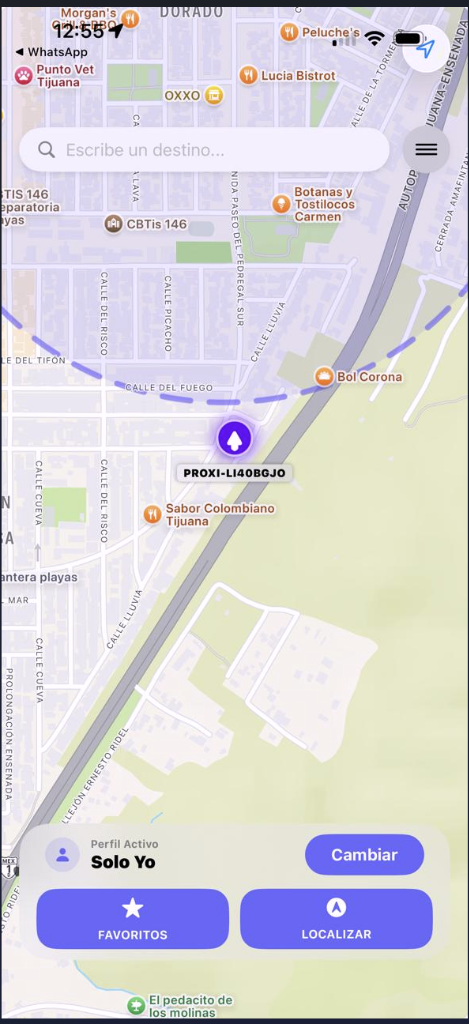Return to WhatsApp via the back link

pyautogui.click(x=51, y=52)
